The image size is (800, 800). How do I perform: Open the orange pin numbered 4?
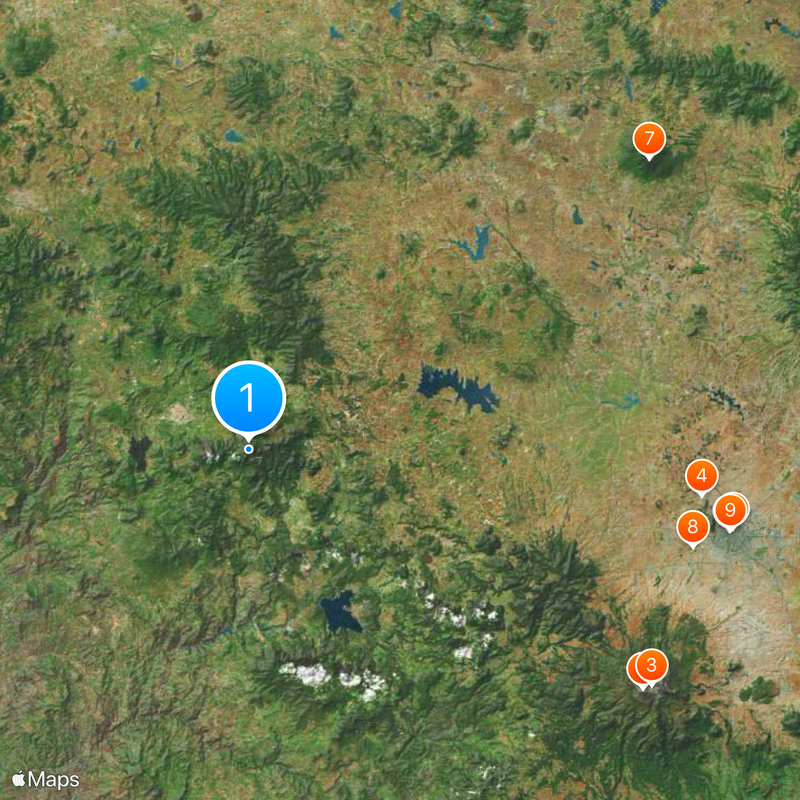coord(702,476)
